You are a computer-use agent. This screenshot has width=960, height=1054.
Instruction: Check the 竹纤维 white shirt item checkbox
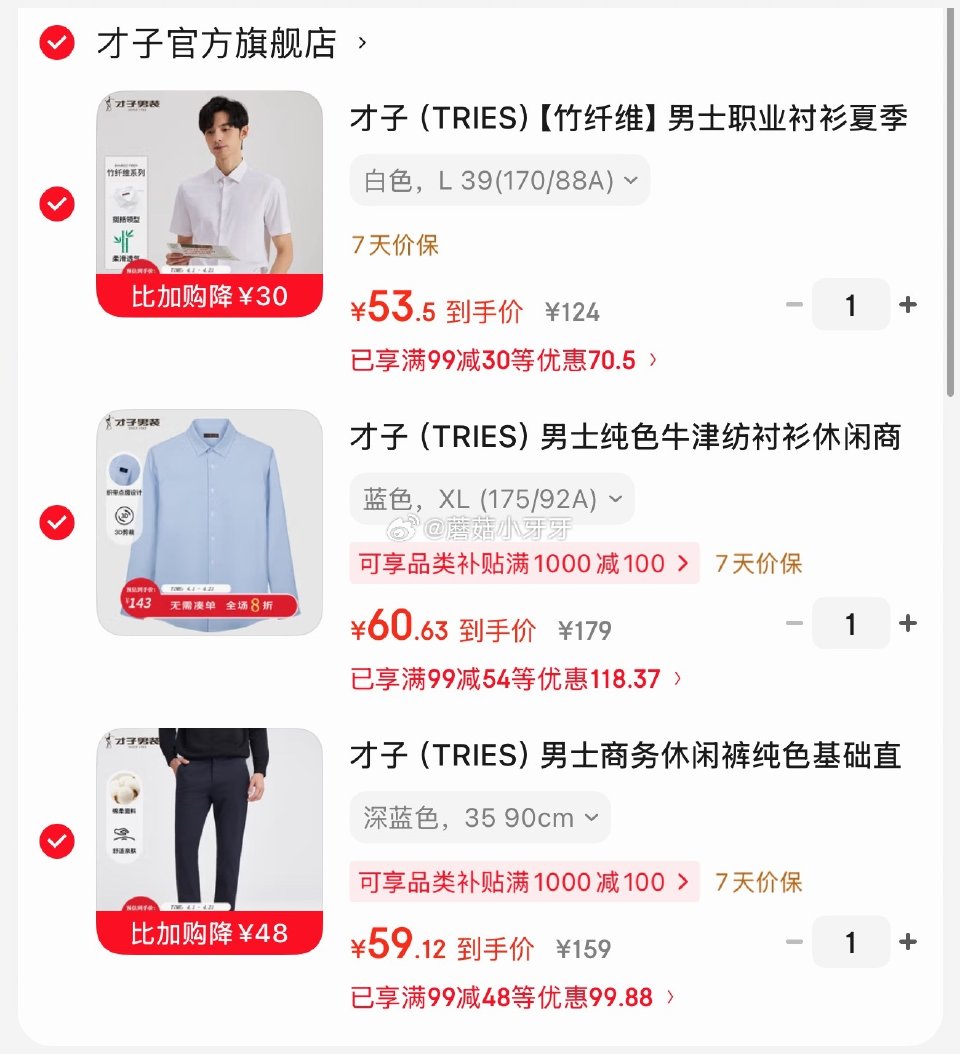57,205
